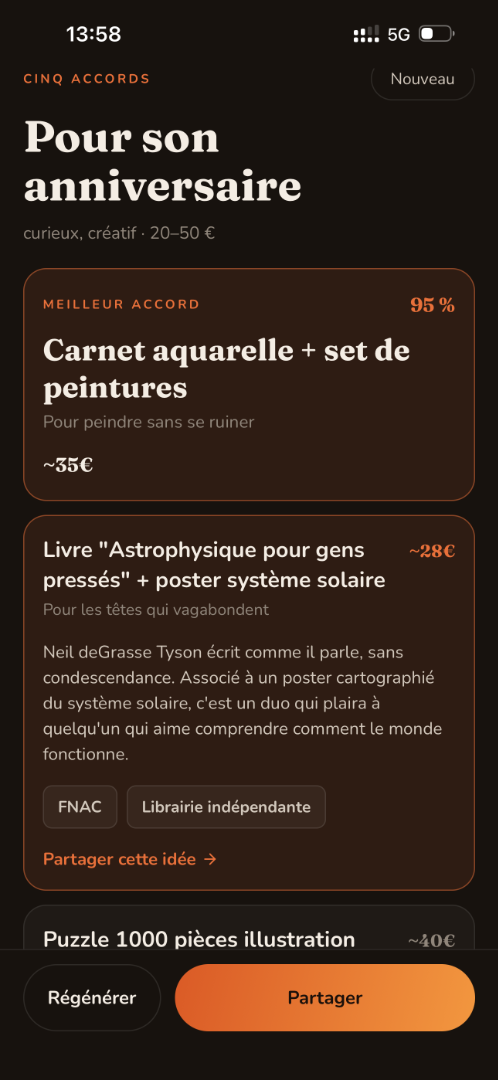This screenshot has width=498, height=1080.
Task: Follow the Partager cette idée link
Action: coord(129,859)
